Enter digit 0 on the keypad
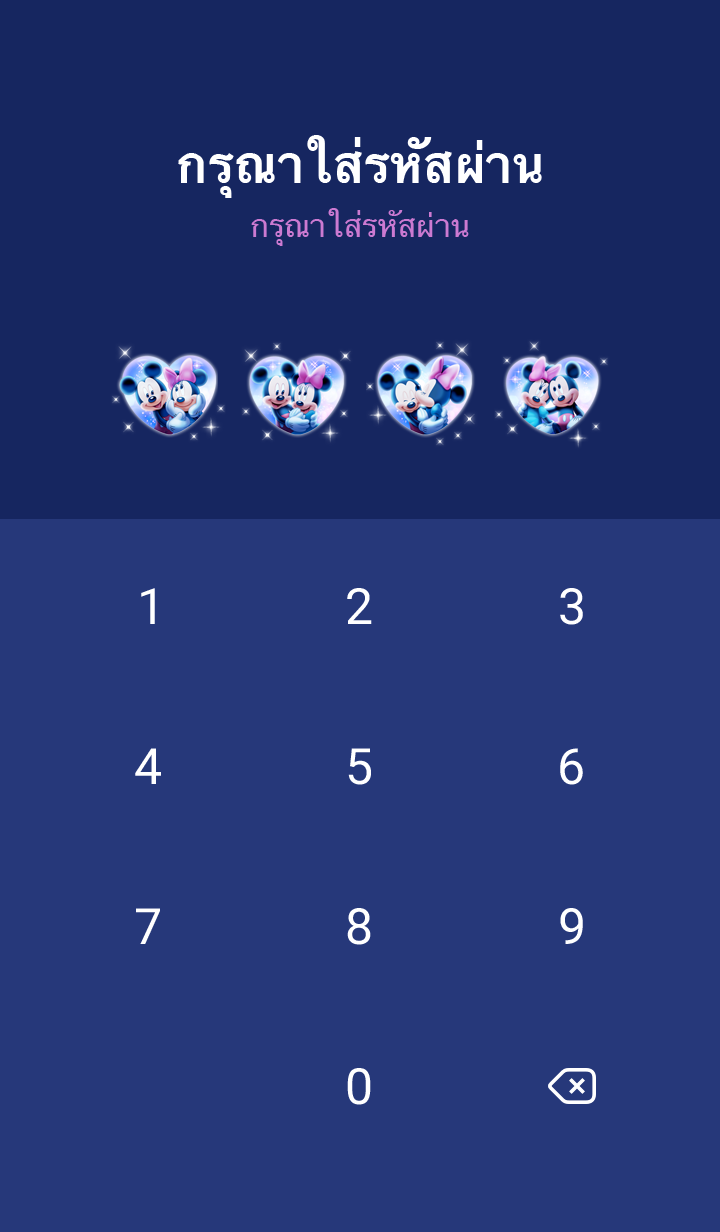 tap(359, 1087)
